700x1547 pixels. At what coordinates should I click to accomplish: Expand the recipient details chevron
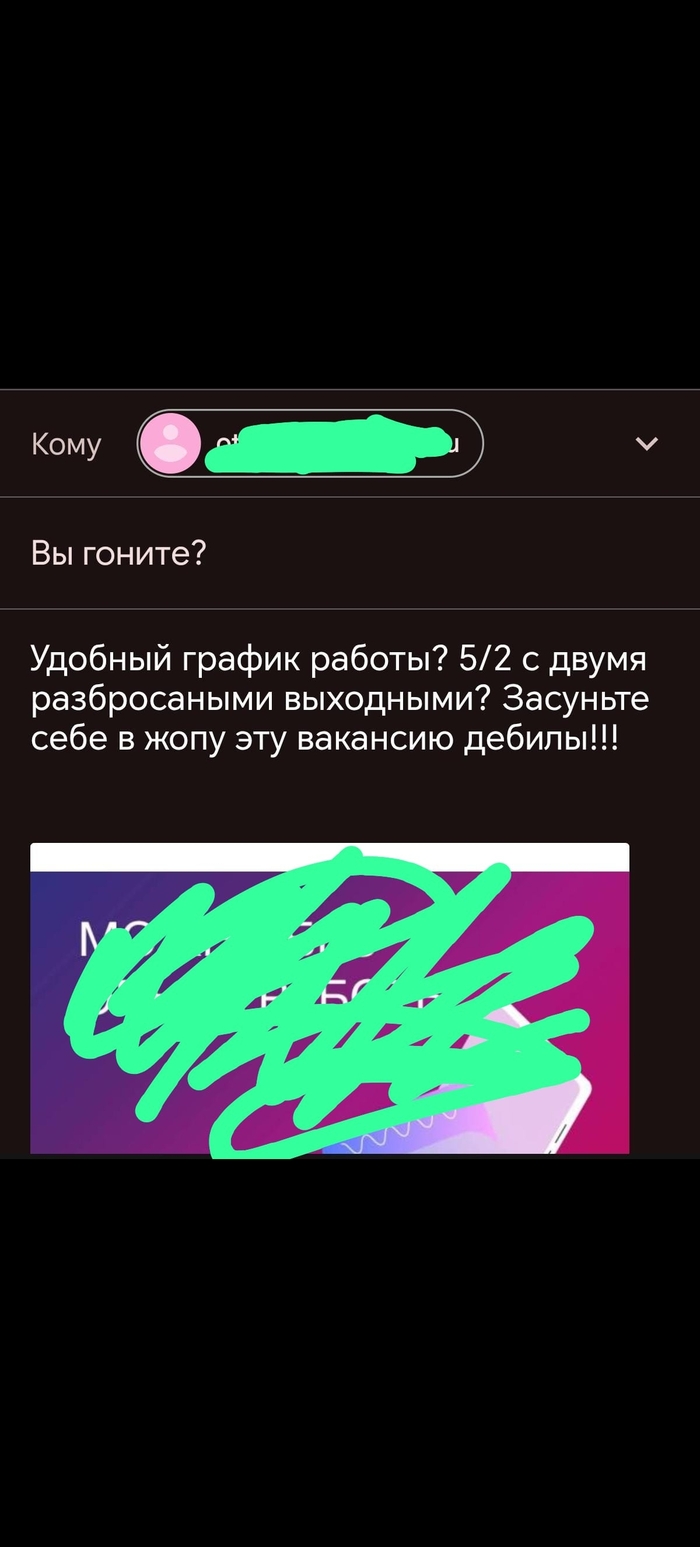(647, 443)
